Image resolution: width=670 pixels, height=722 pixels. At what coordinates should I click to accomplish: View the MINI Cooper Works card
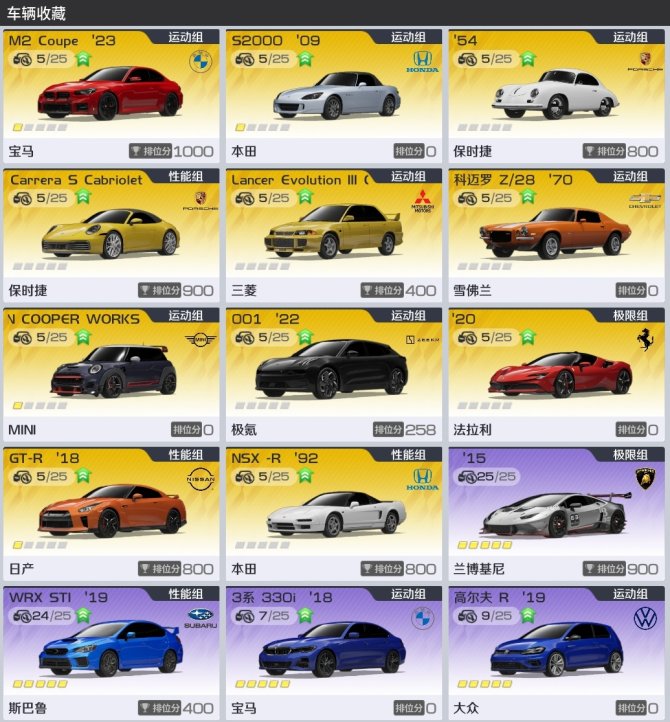pos(111,373)
